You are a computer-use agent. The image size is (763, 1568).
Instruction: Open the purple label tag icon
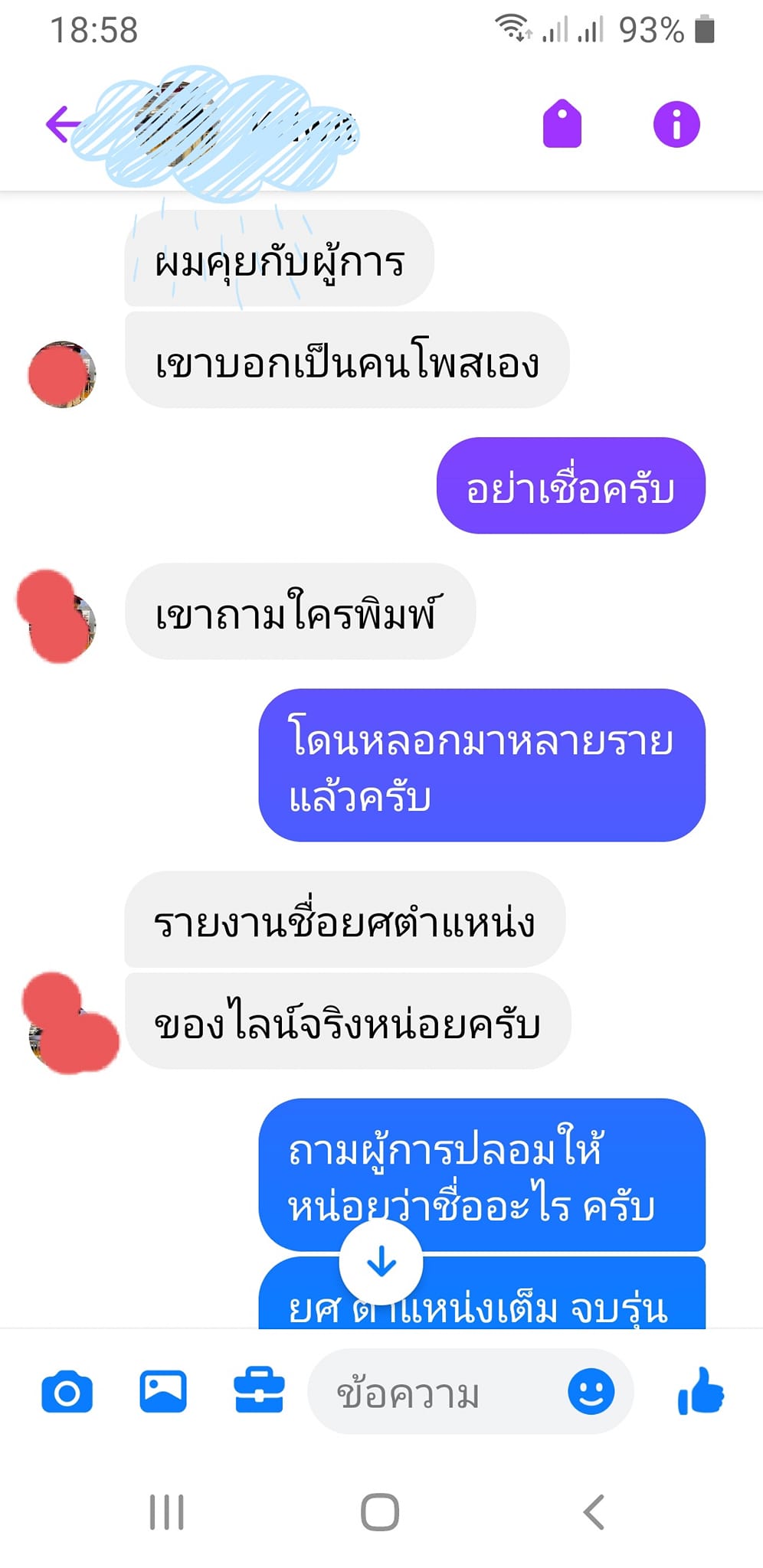(562, 123)
